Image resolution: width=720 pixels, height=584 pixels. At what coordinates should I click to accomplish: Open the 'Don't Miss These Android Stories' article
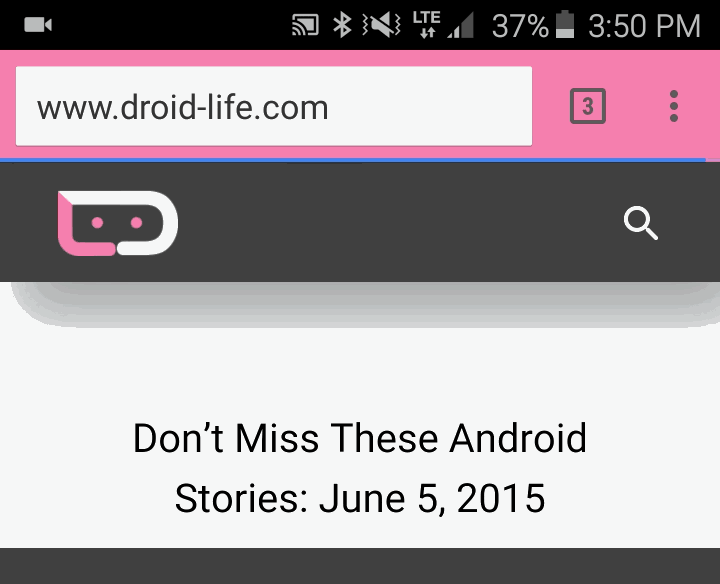point(360,467)
